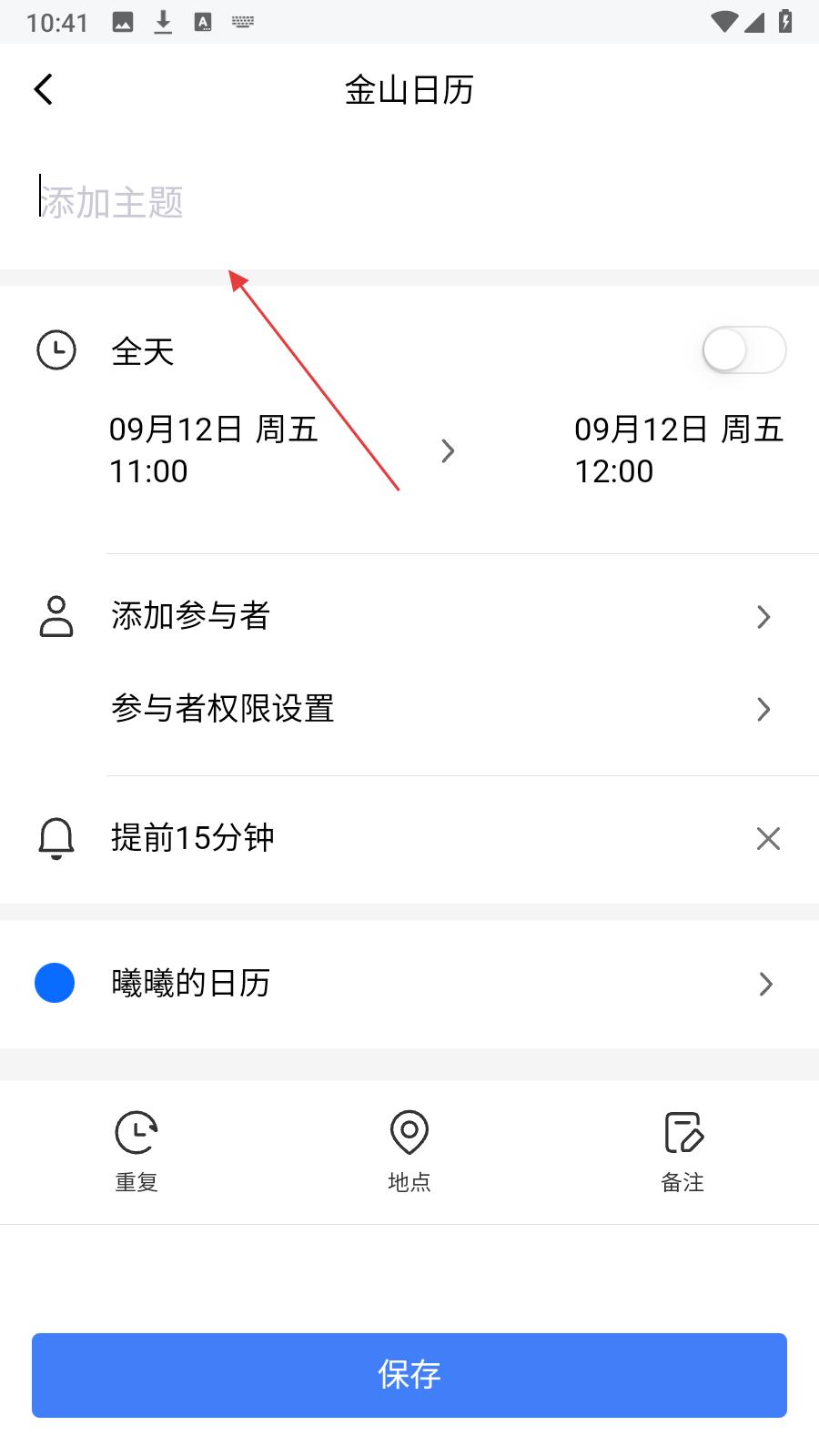Add a 地点 location
Image resolution: width=819 pixels, height=1456 pixels.
click(x=409, y=1152)
